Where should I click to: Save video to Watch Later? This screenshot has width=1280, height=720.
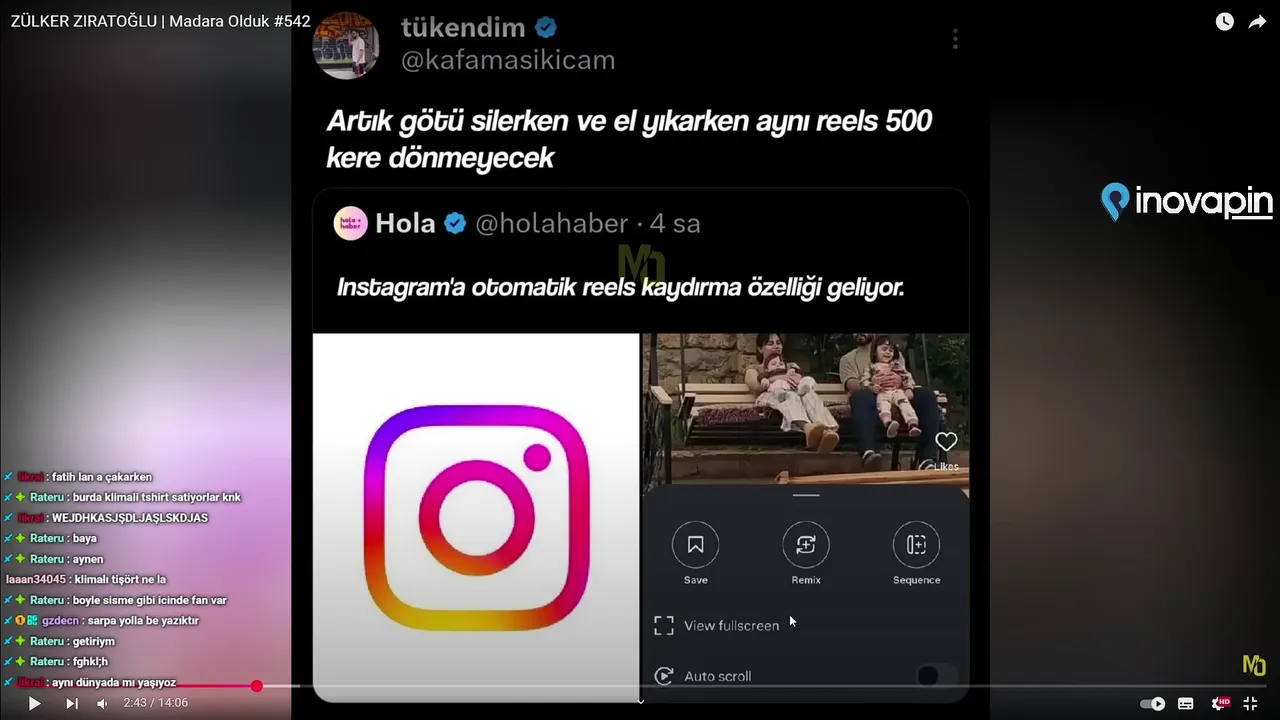click(x=1224, y=22)
